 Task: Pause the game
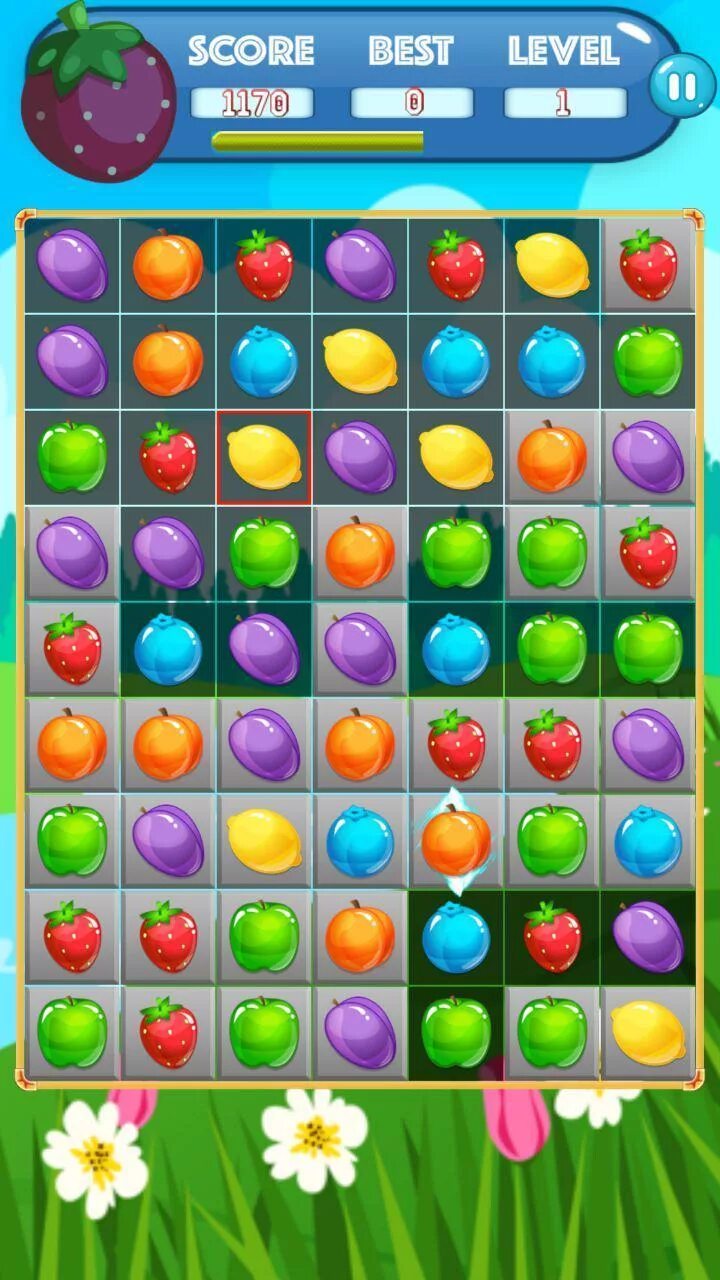(683, 85)
